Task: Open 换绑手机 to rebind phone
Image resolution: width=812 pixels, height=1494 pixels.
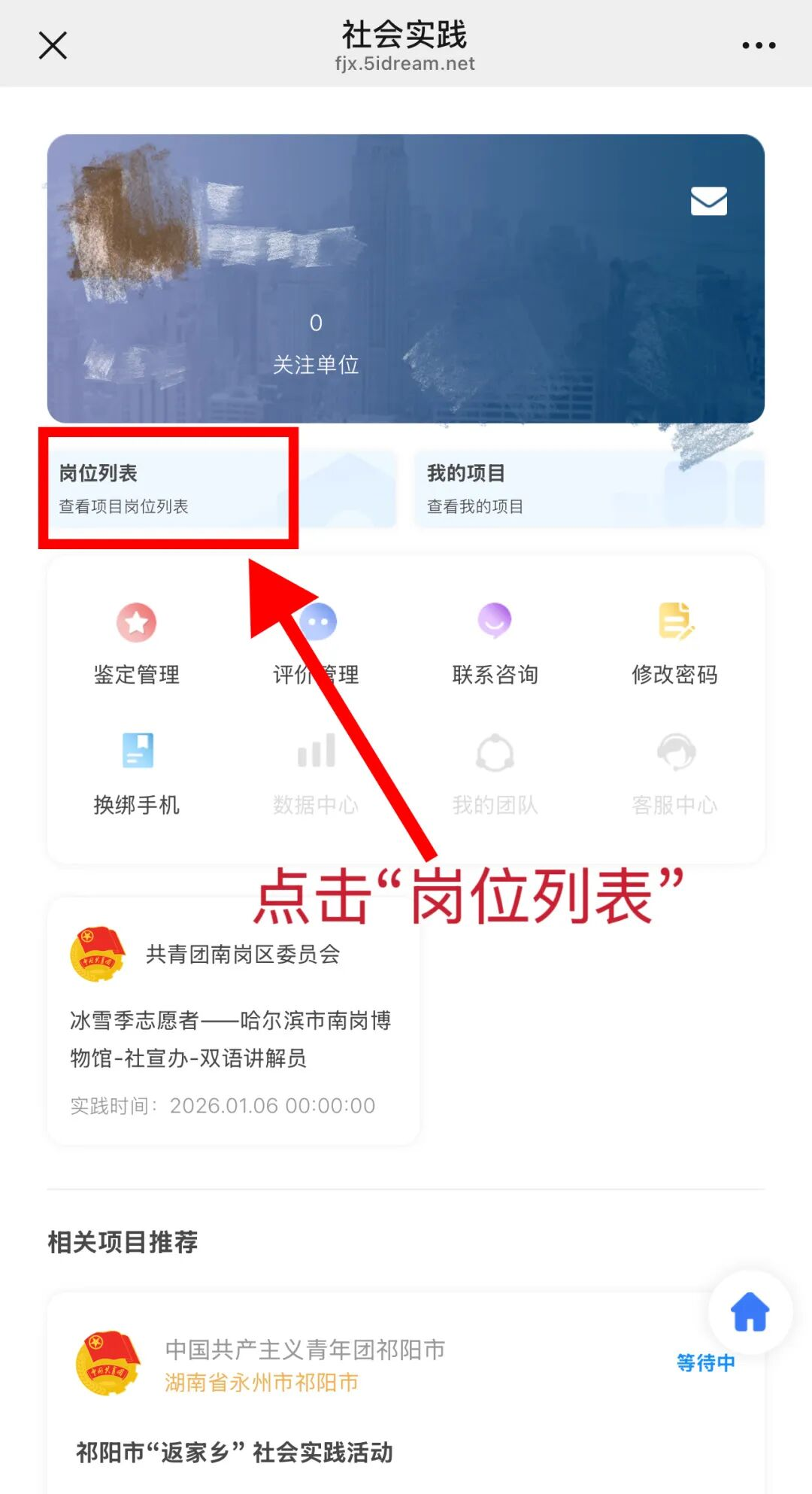Action: coord(136,773)
